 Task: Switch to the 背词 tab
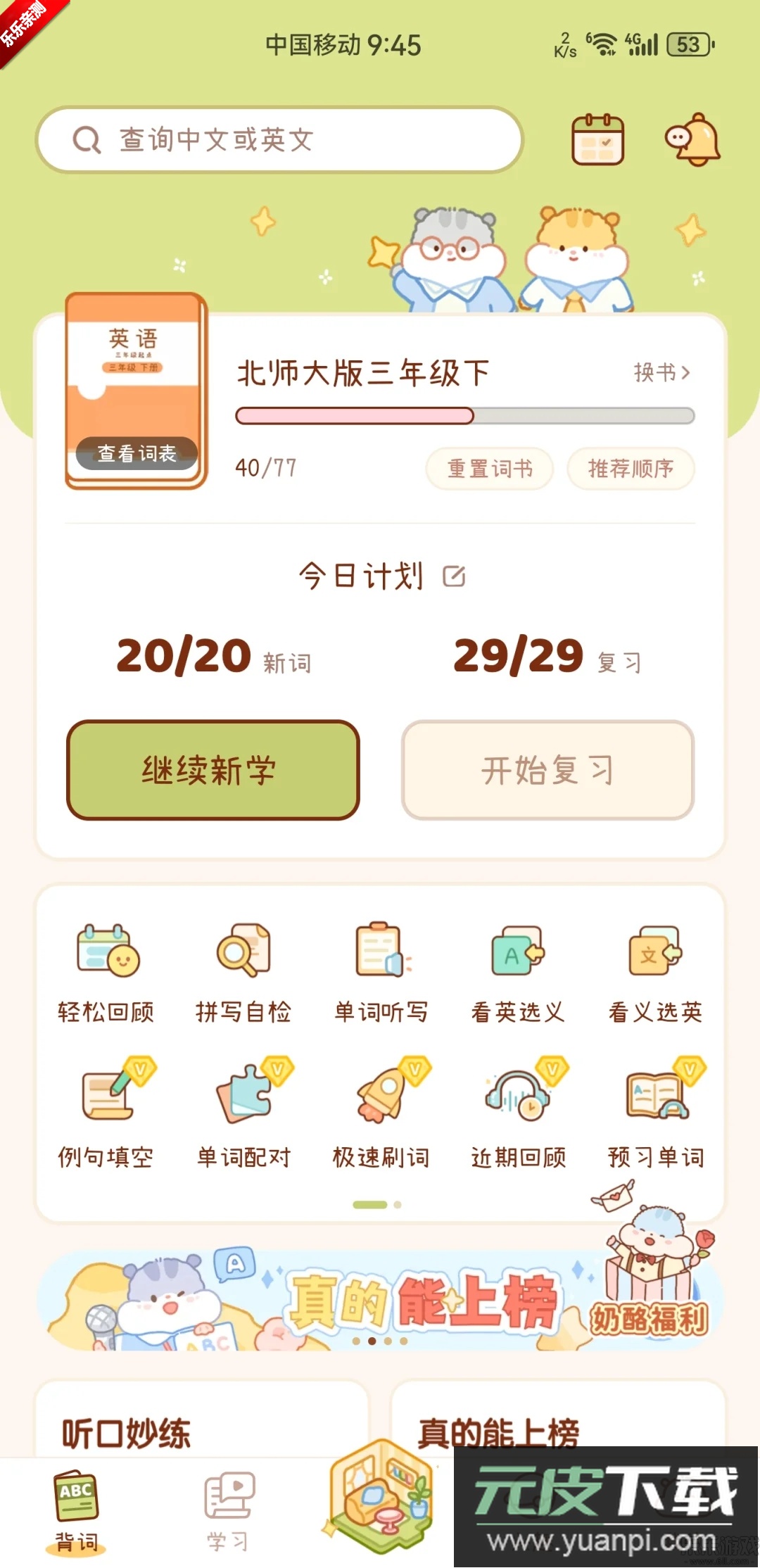76,1513
